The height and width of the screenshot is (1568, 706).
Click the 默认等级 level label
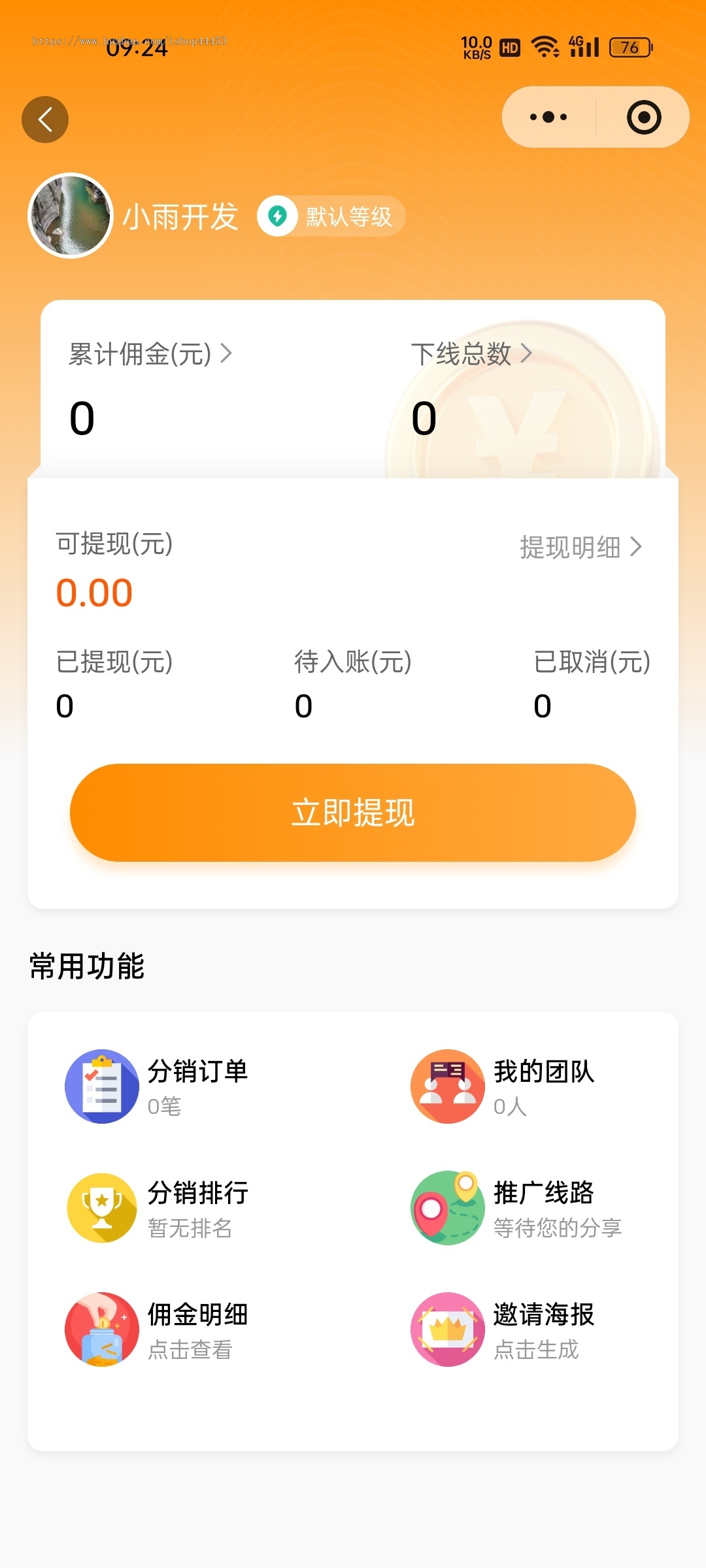(x=348, y=216)
